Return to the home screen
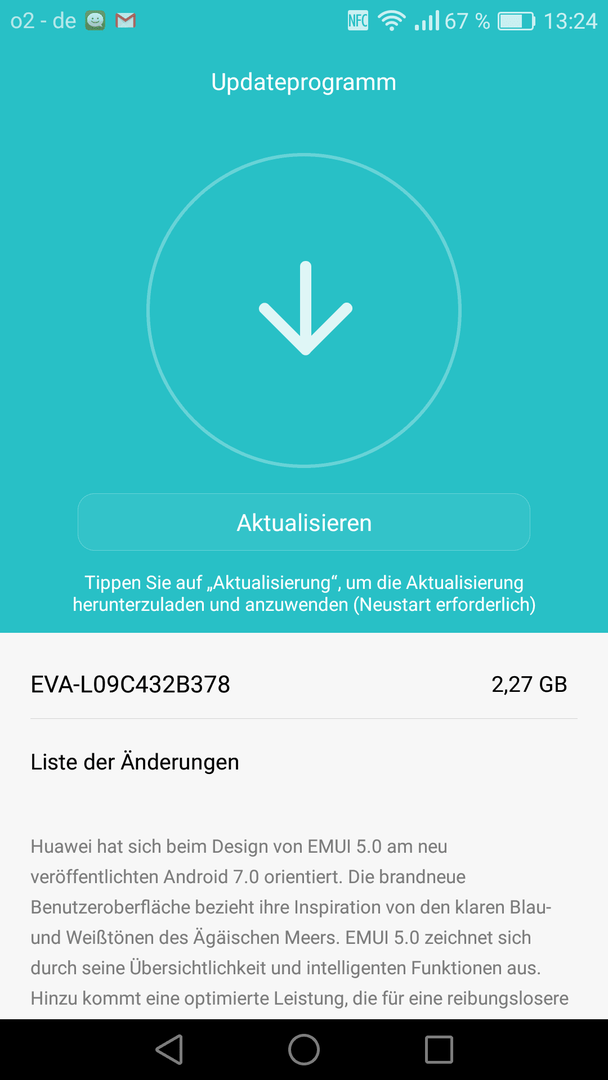The image size is (608, 1080). (x=304, y=1049)
